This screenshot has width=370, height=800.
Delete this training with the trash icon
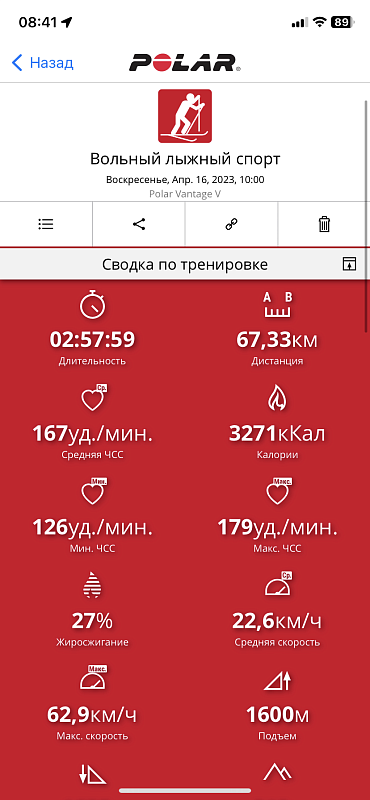pyautogui.click(x=324, y=224)
